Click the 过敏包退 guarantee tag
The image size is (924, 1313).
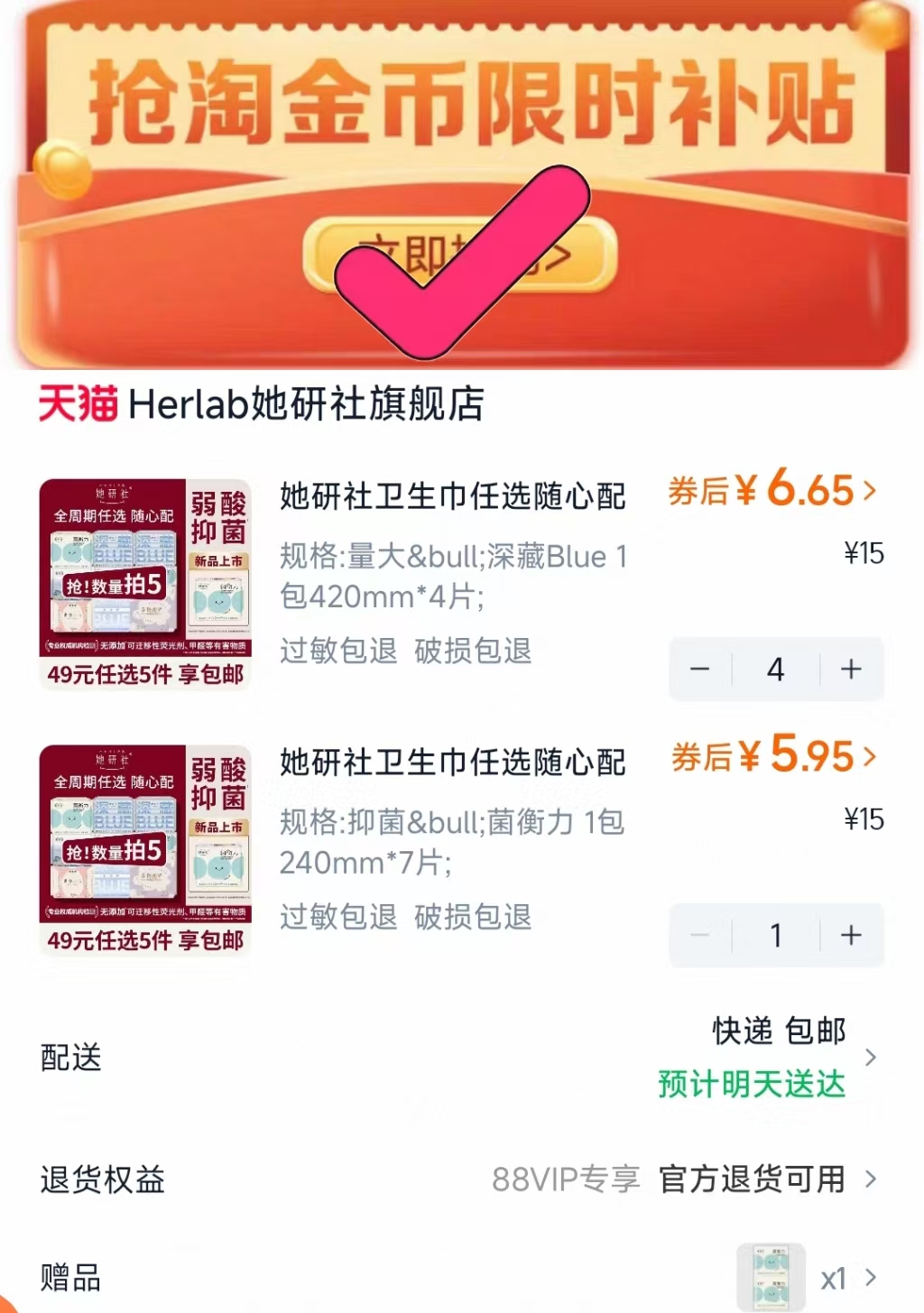[337, 652]
